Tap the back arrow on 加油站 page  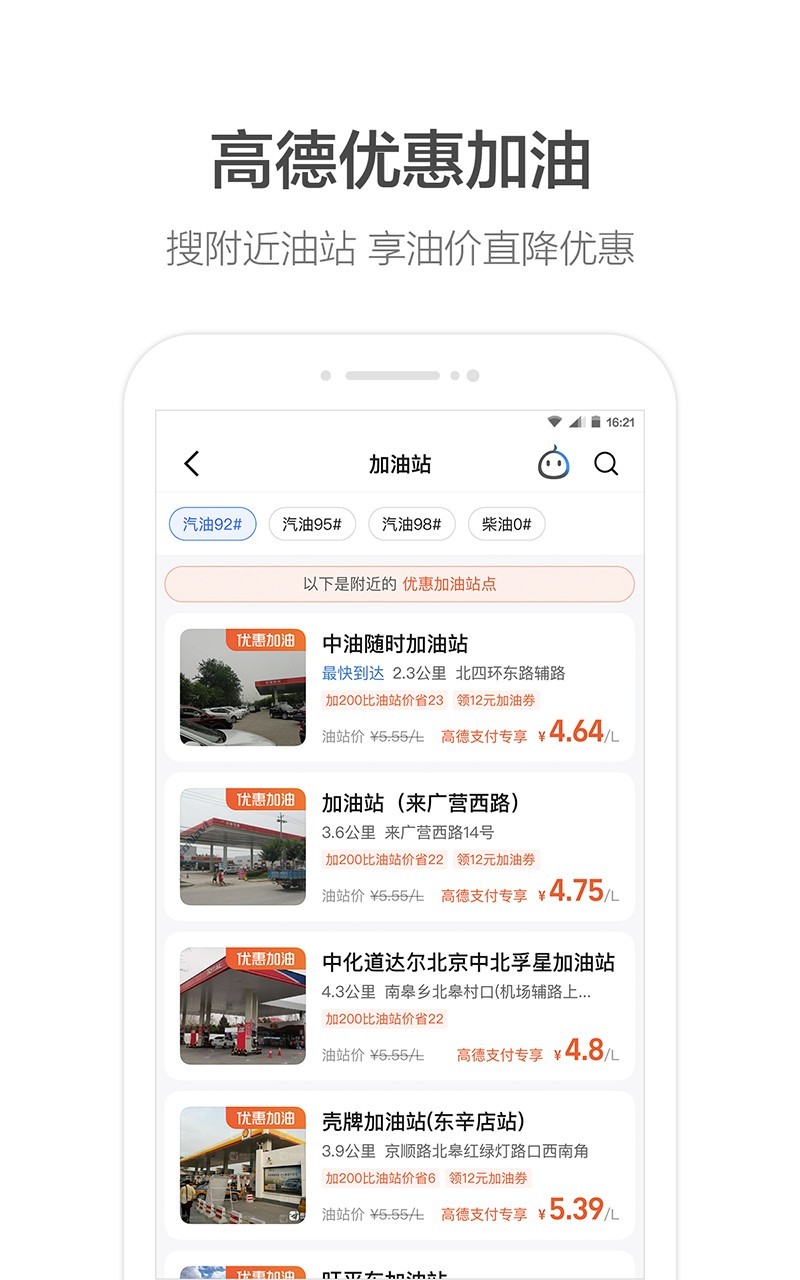191,464
